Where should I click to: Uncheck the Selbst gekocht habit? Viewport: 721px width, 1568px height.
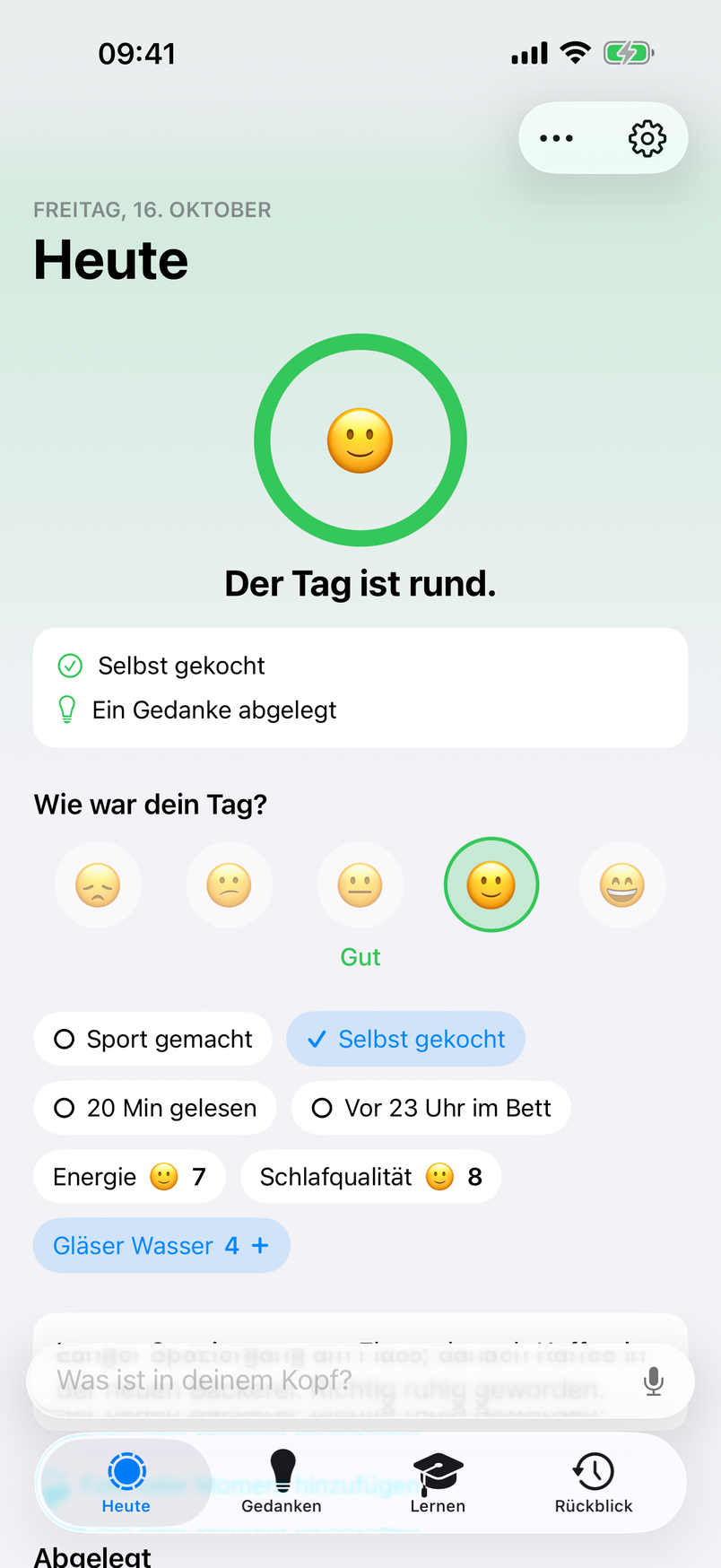click(405, 1039)
